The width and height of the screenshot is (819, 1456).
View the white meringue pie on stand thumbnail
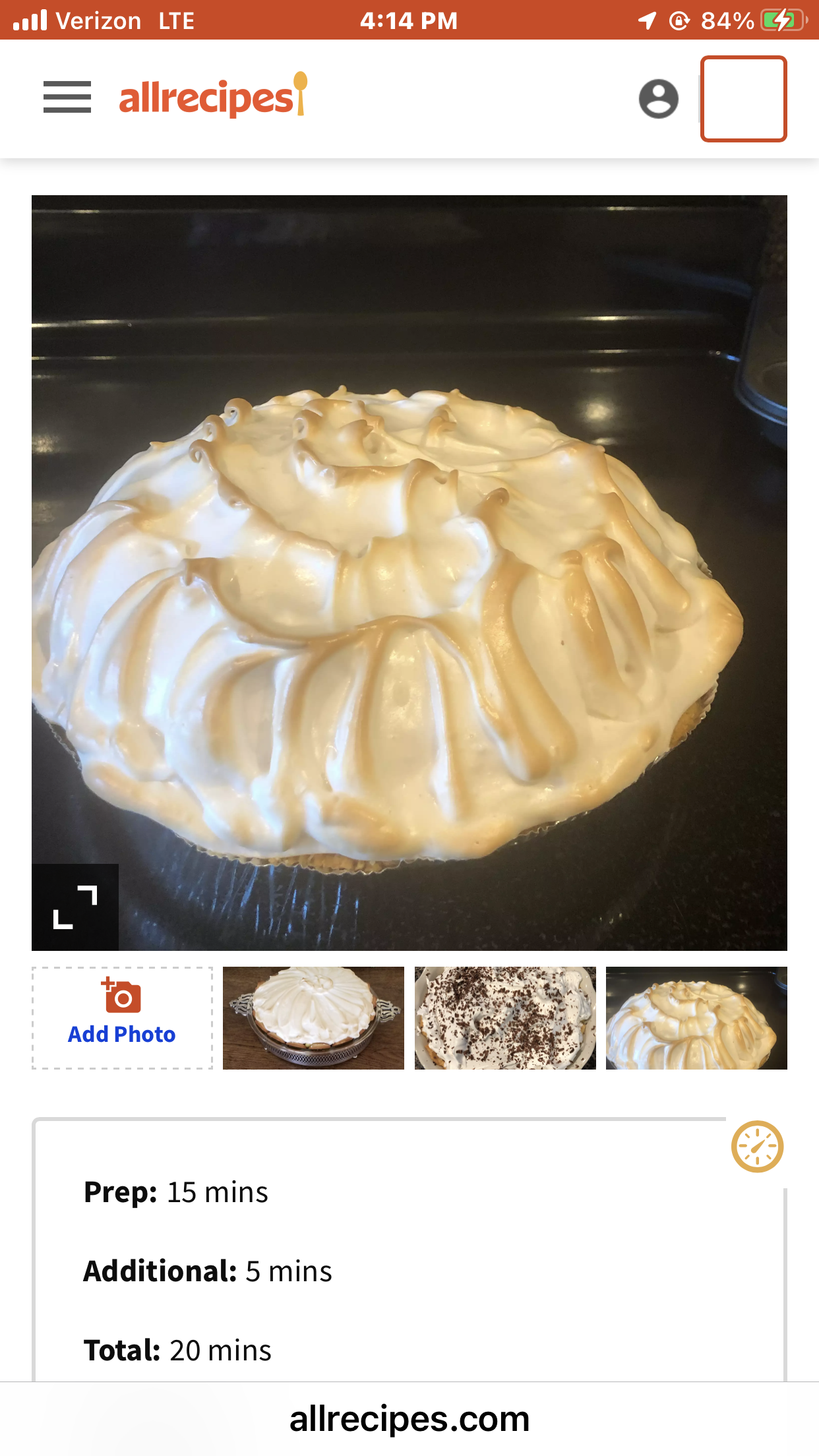[x=313, y=1017]
